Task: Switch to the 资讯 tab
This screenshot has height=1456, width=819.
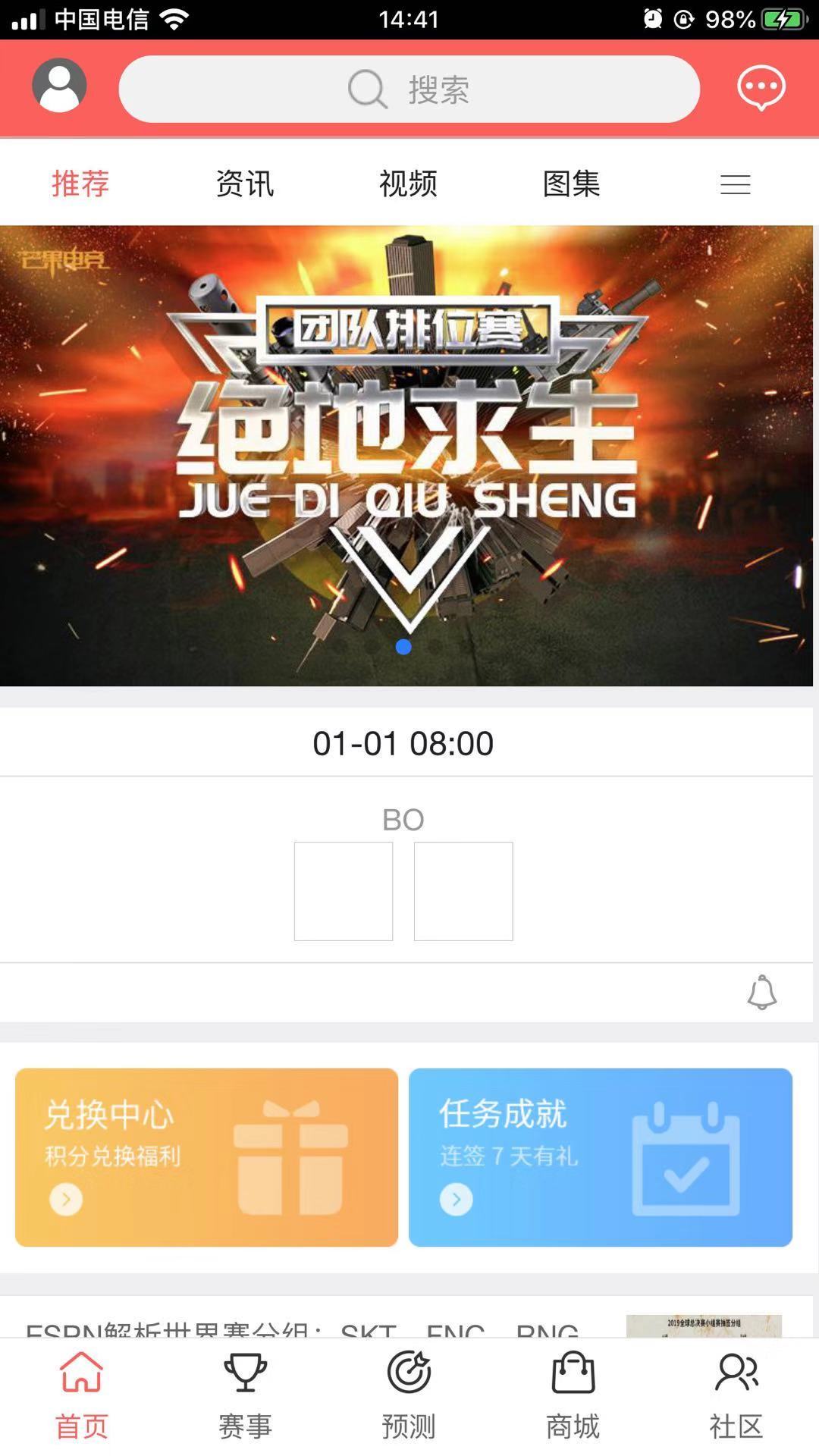Action: 244,184
